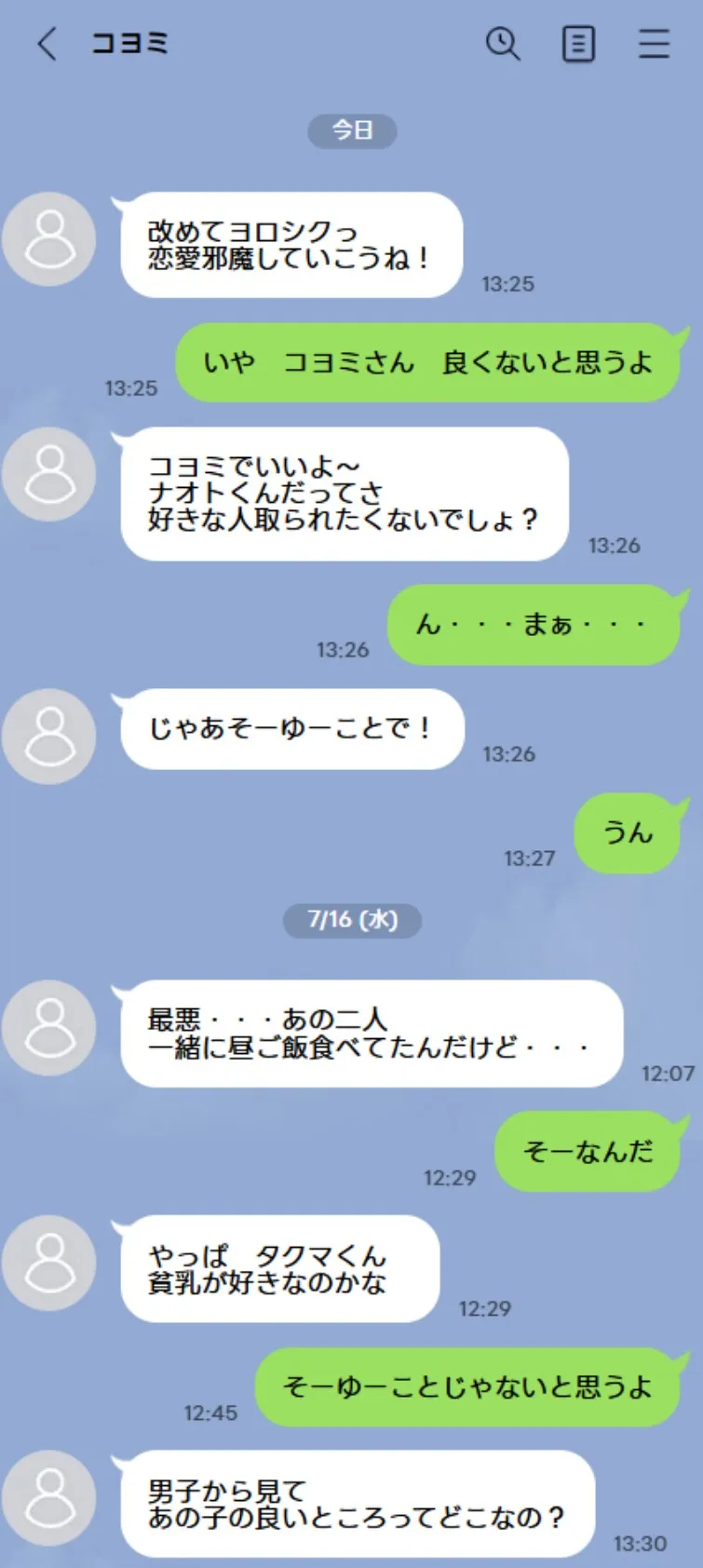Open the chat notes icon next to search
Viewport: 703px width, 1568px height.
(578, 44)
